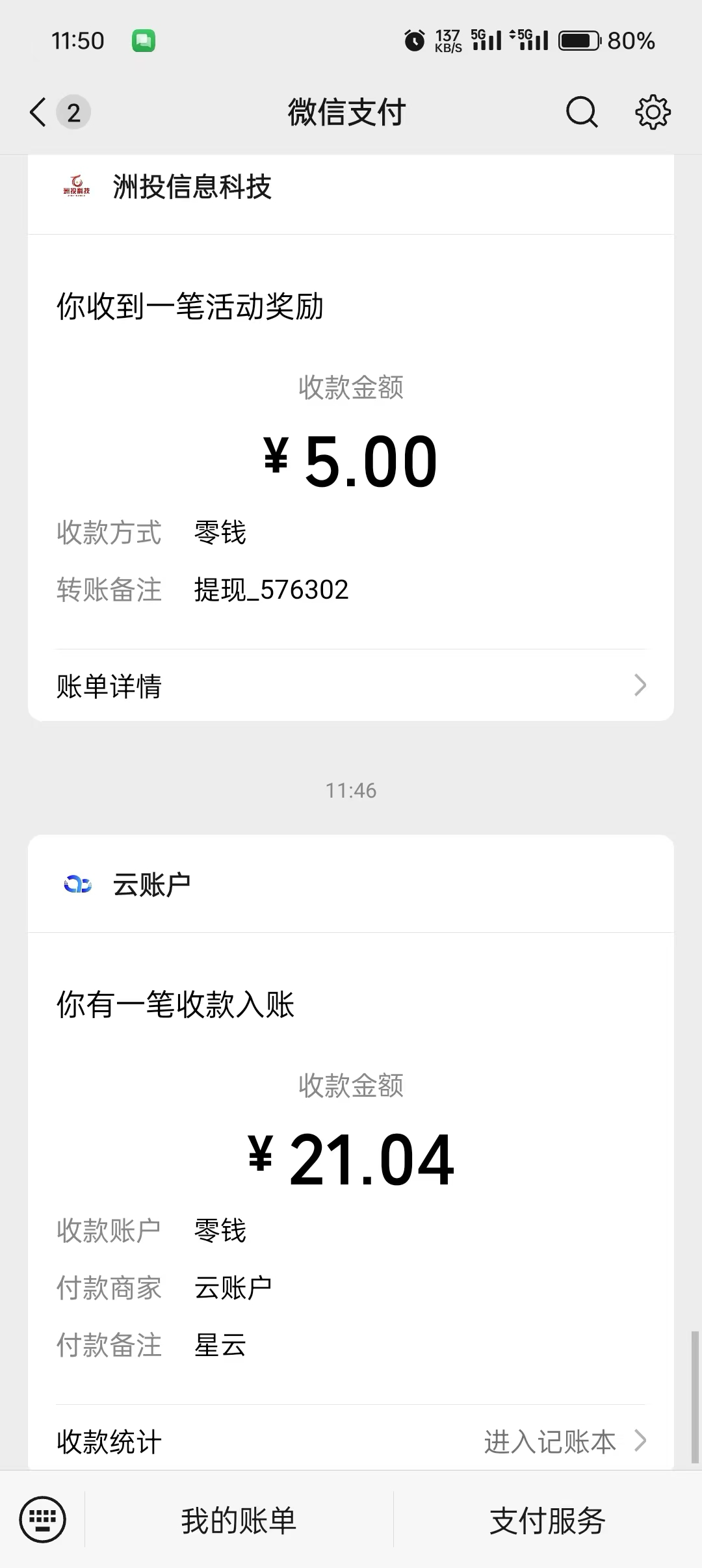
Task: Open the settings gear icon
Action: (x=653, y=112)
